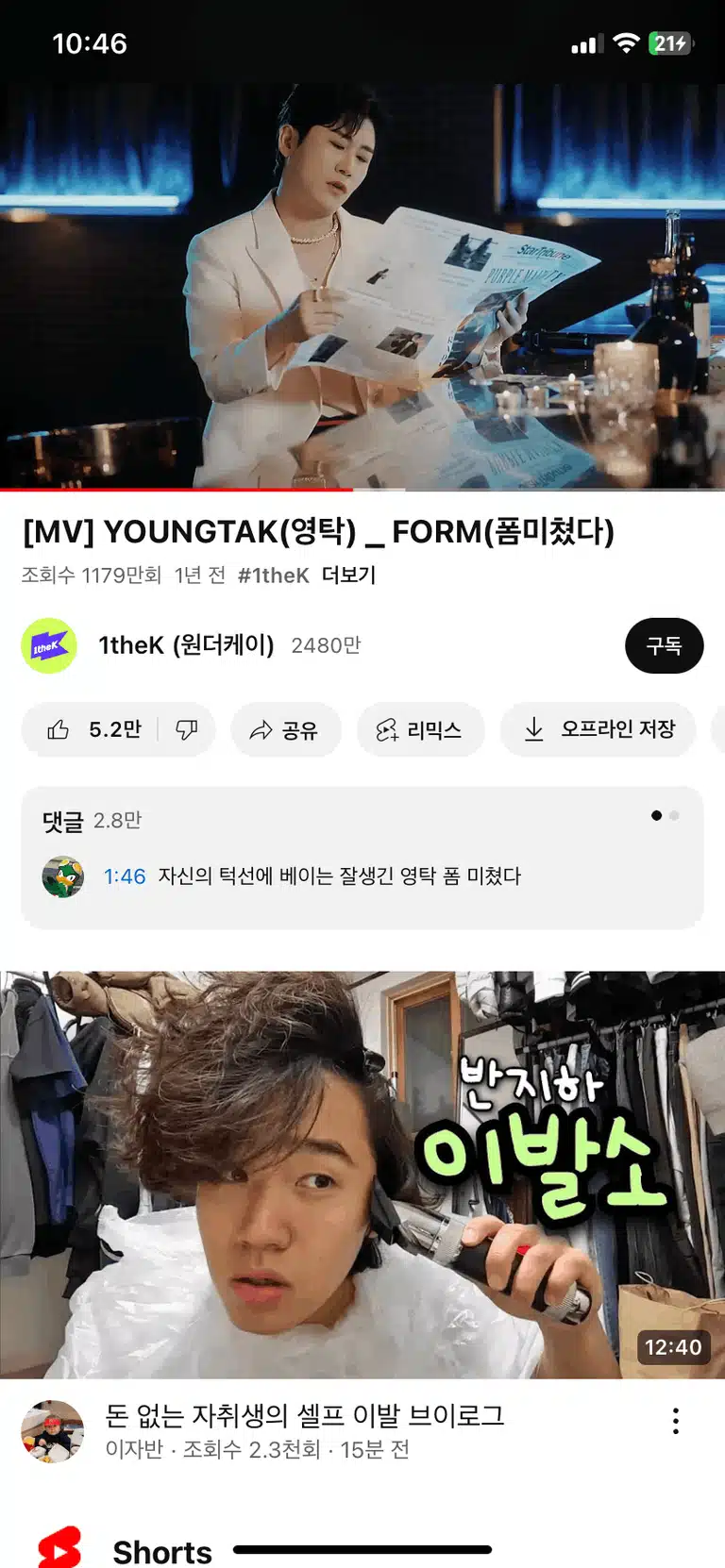This screenshot has height=1568, width=725.
Task: Open overflow menu for 셀프 이발 브이로그 video
Action: point(676,1421)
